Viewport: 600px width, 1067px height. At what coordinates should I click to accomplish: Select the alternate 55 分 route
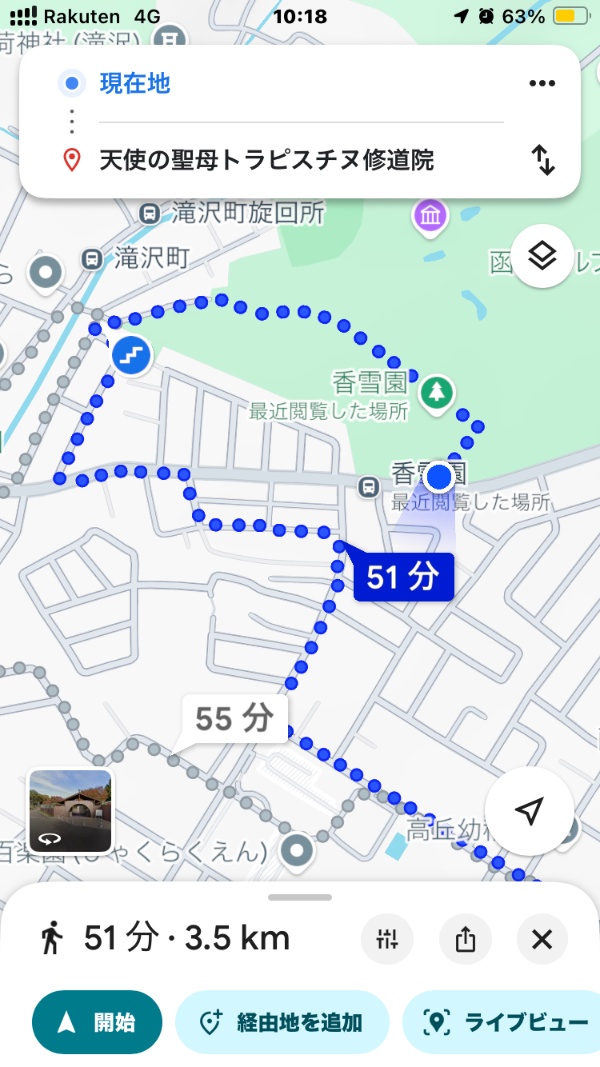click(x=234, y=719)
